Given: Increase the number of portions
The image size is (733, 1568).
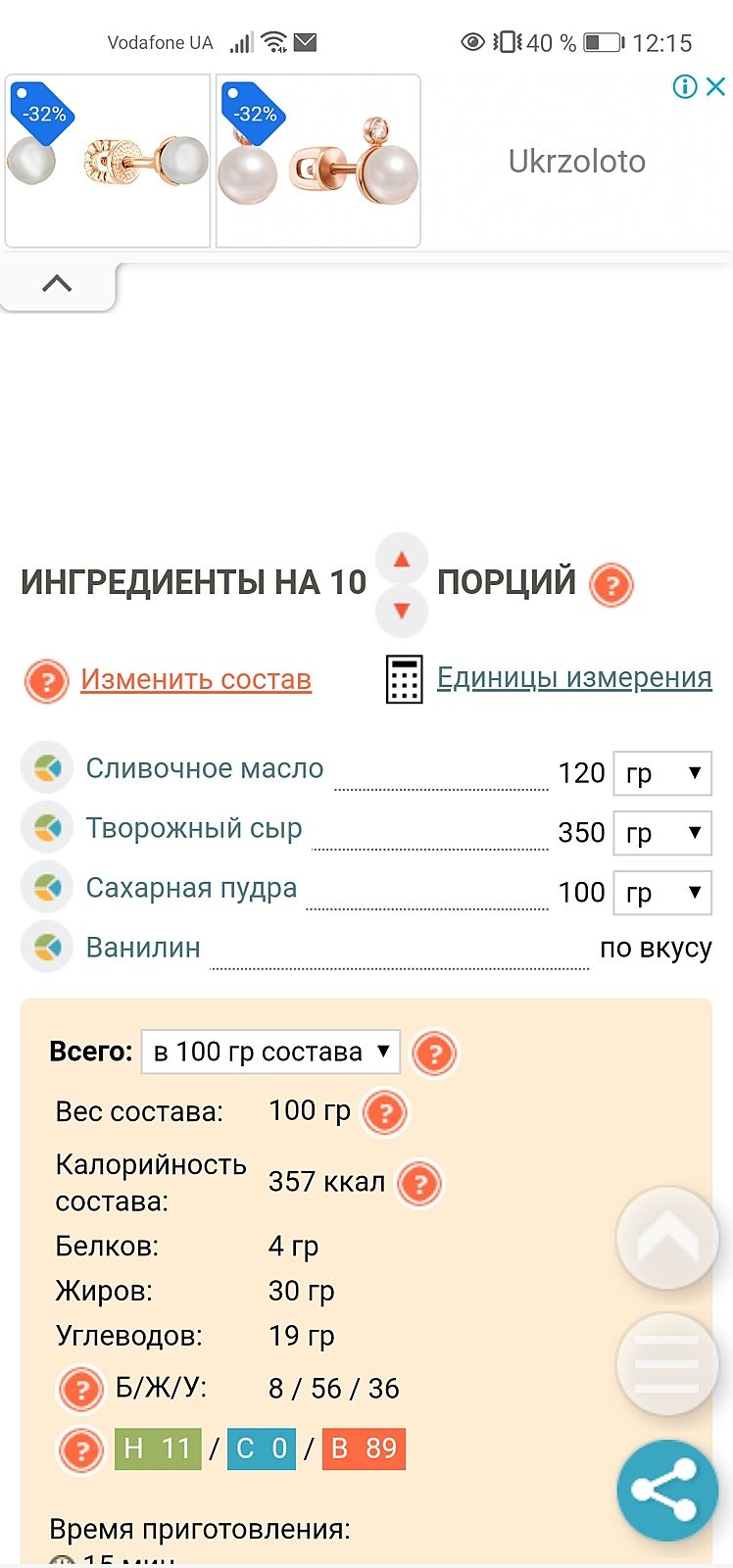Looking at the screenshot, I should pos(401,560).
